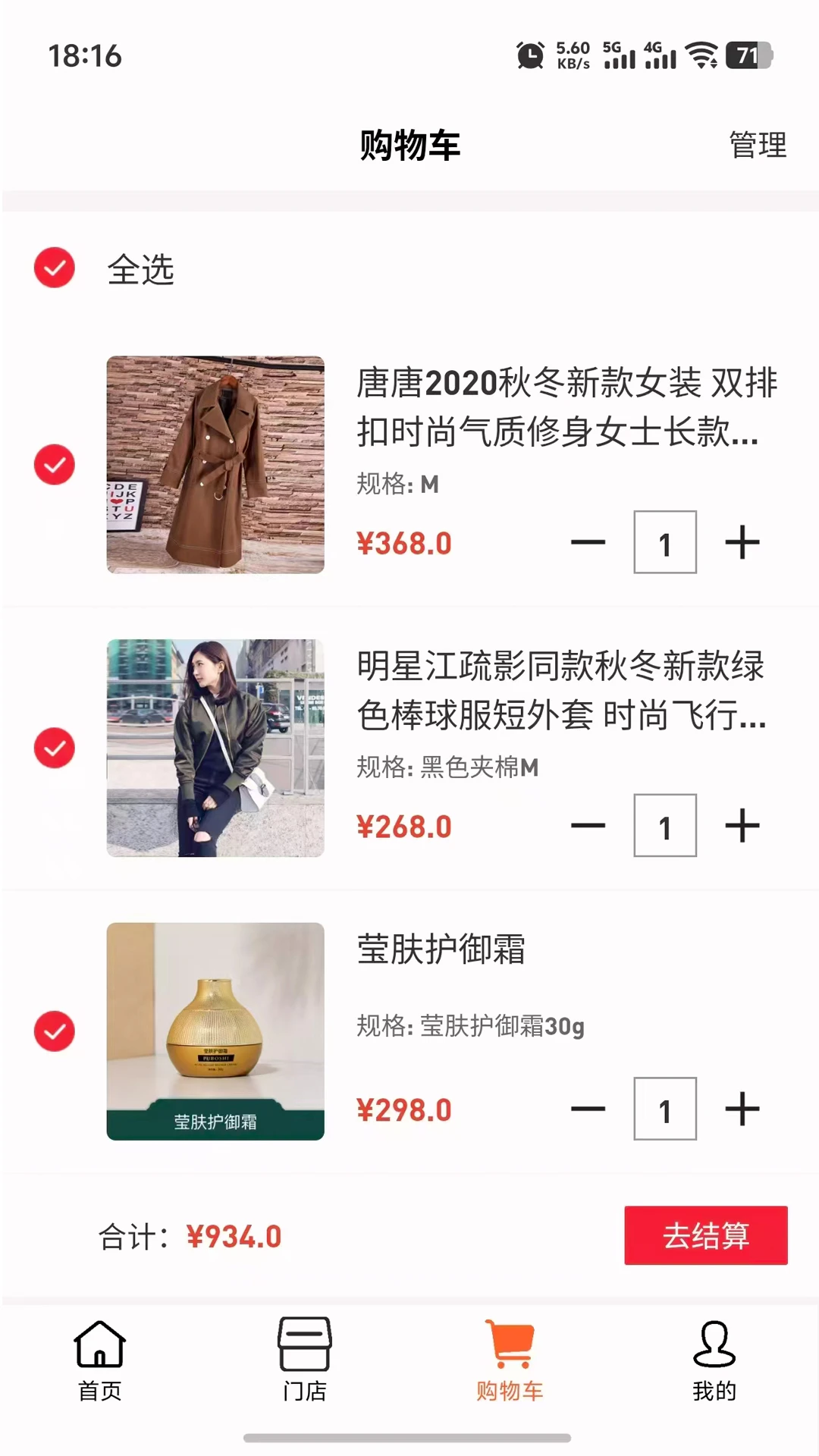Decrease quantity of 莹肤护御霜30g
The image size is (819, 1456).
click(x=588, y=1109)
